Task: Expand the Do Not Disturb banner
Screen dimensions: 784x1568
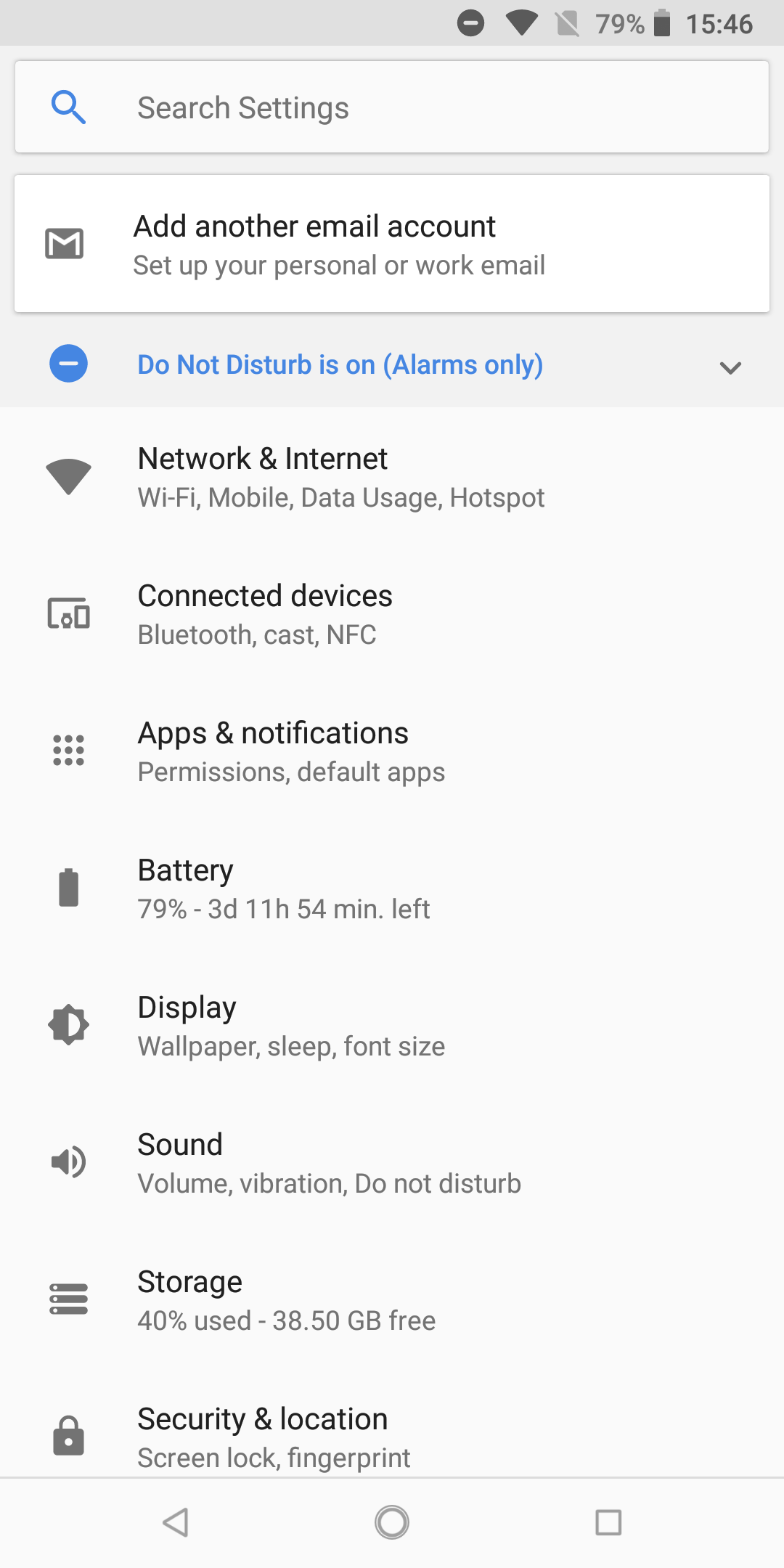Action: click(x=392, y=364)
